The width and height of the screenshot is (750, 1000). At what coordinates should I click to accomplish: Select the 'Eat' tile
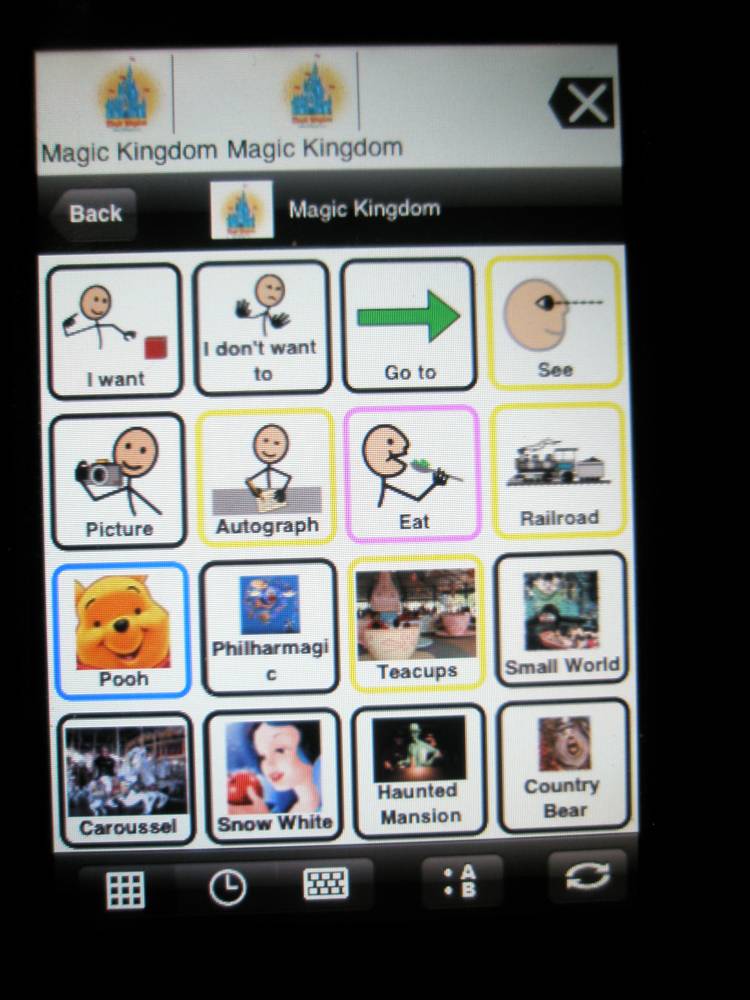point(412,473)
